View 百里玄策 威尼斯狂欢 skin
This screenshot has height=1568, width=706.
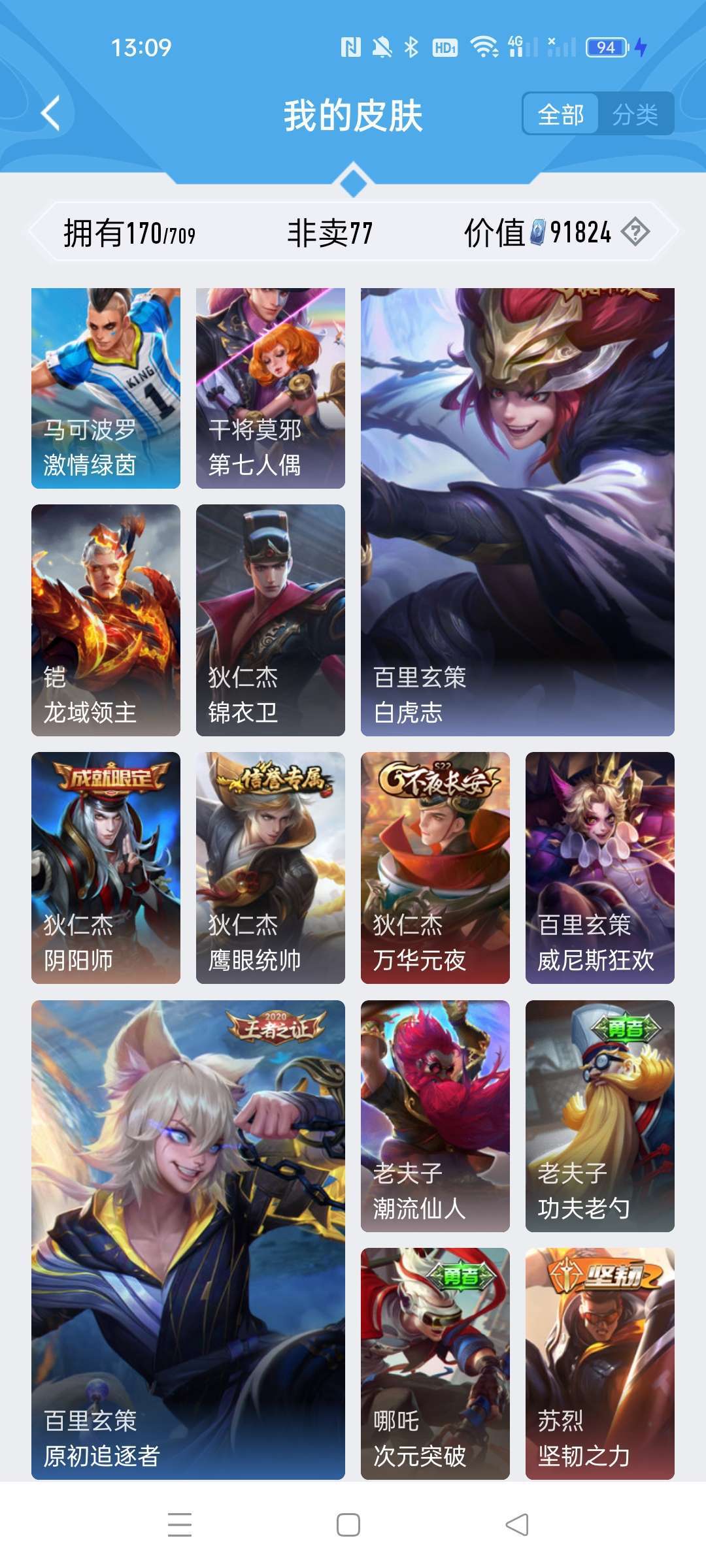click(600, 868)
